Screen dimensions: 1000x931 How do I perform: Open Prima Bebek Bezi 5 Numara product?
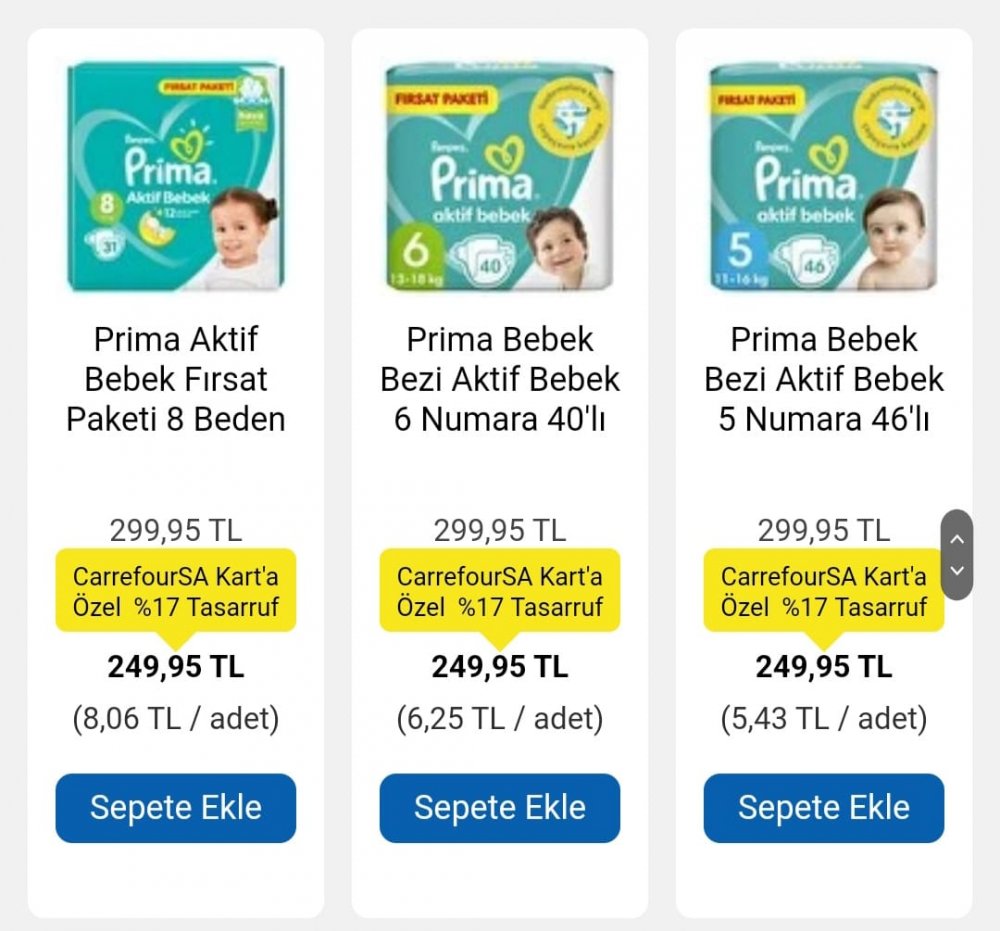coord(824,379)
